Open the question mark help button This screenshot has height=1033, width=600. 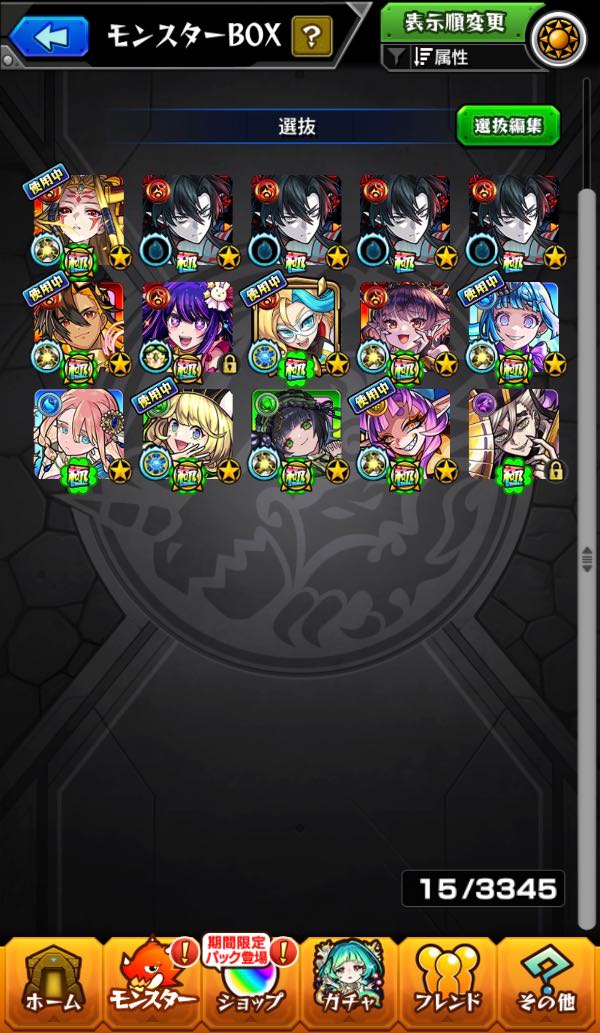pos(311,38)
